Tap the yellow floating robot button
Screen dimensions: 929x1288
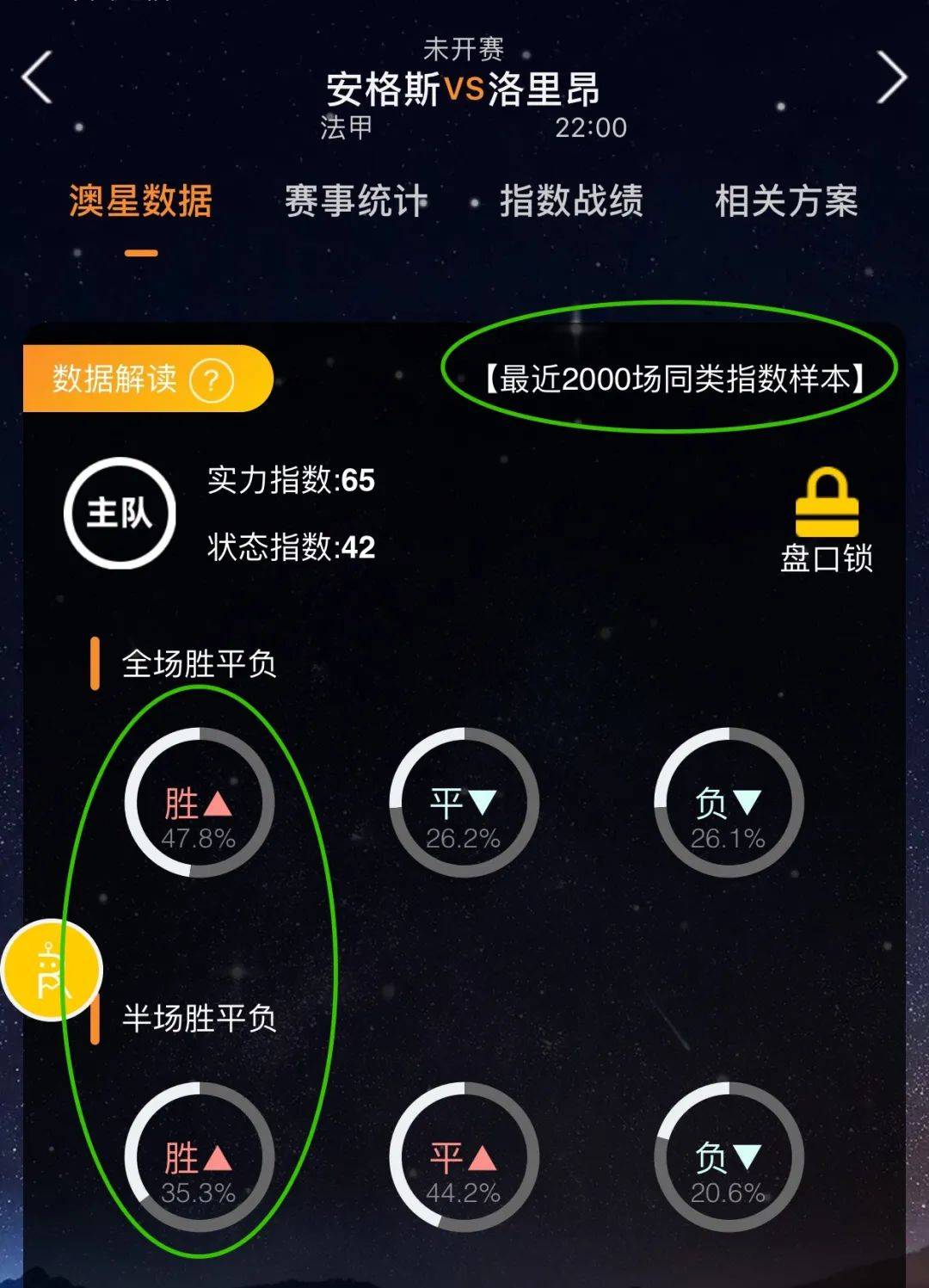(x=52, y=970)
